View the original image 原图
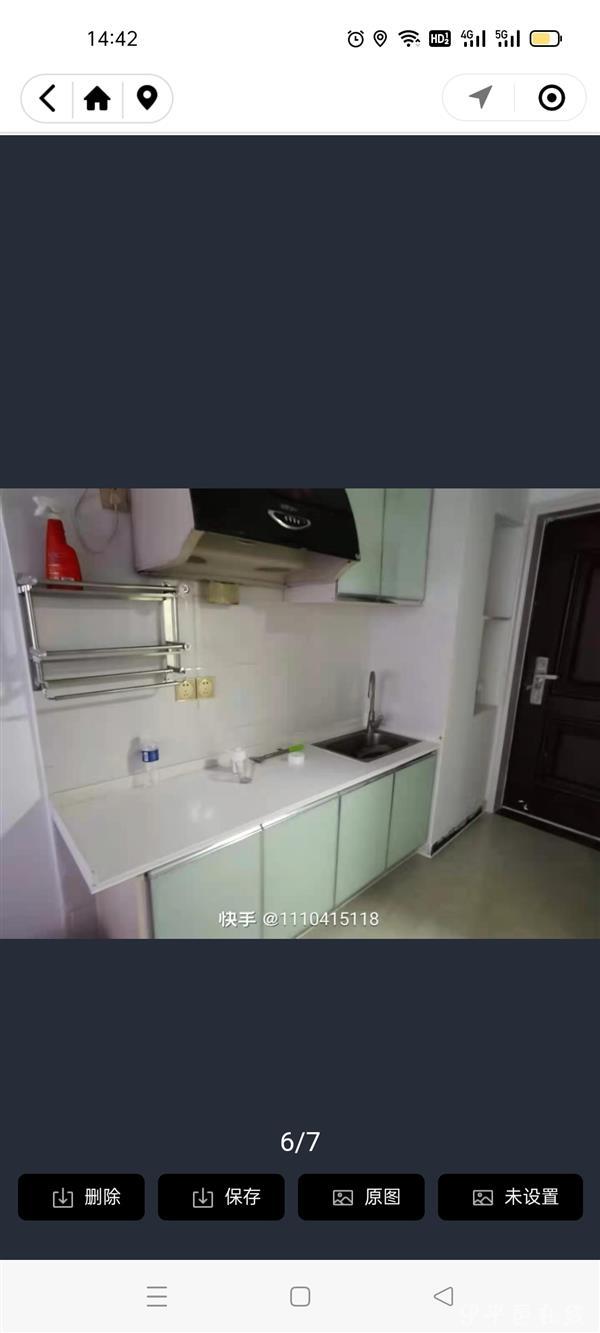Viewport: 600px width, 1333px height. click(361, 1197)
